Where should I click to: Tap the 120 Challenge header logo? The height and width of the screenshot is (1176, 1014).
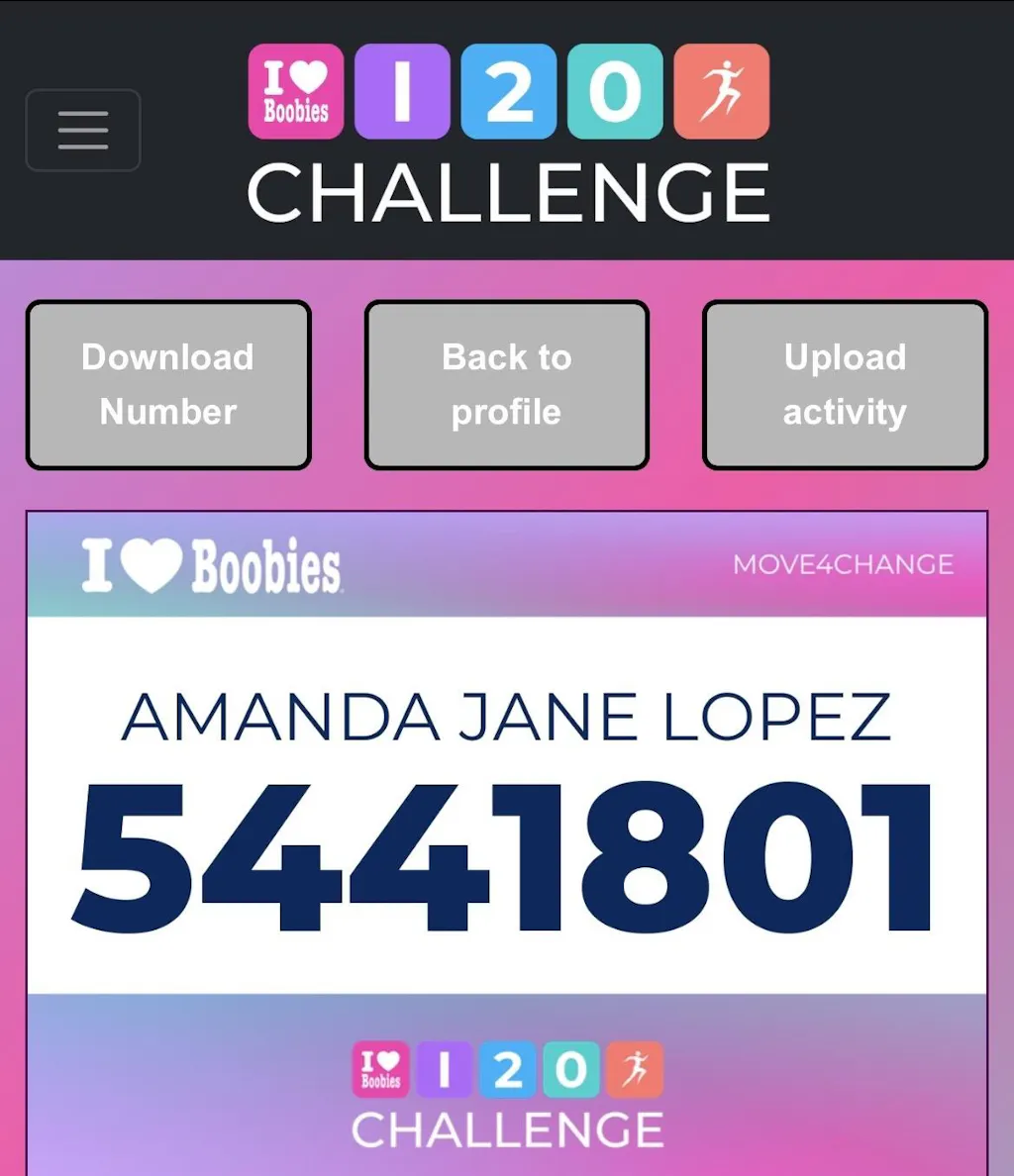[509, 134]
